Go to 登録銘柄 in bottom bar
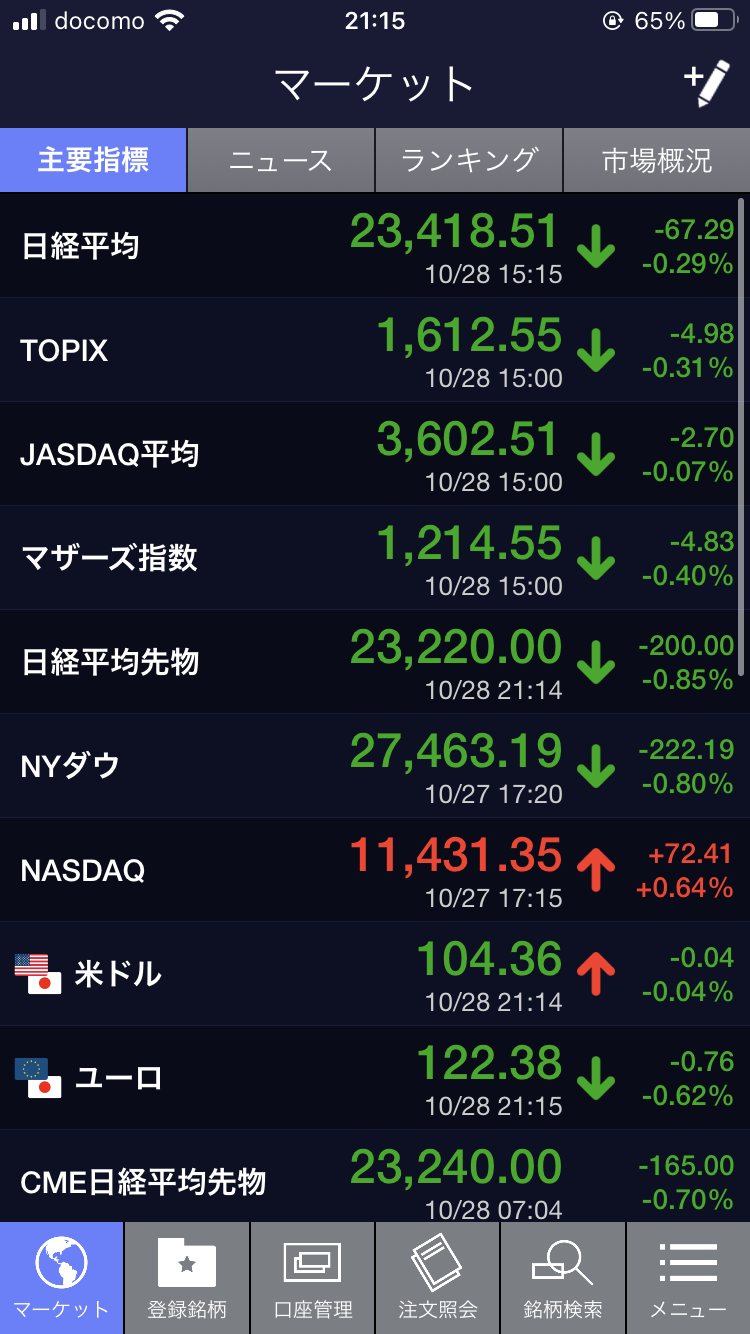 coord(187,1278)
